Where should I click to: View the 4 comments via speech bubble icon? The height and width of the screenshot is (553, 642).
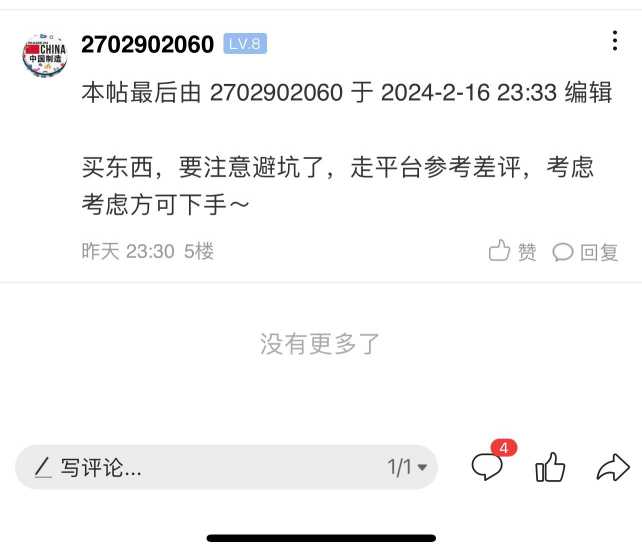[487, 466]
